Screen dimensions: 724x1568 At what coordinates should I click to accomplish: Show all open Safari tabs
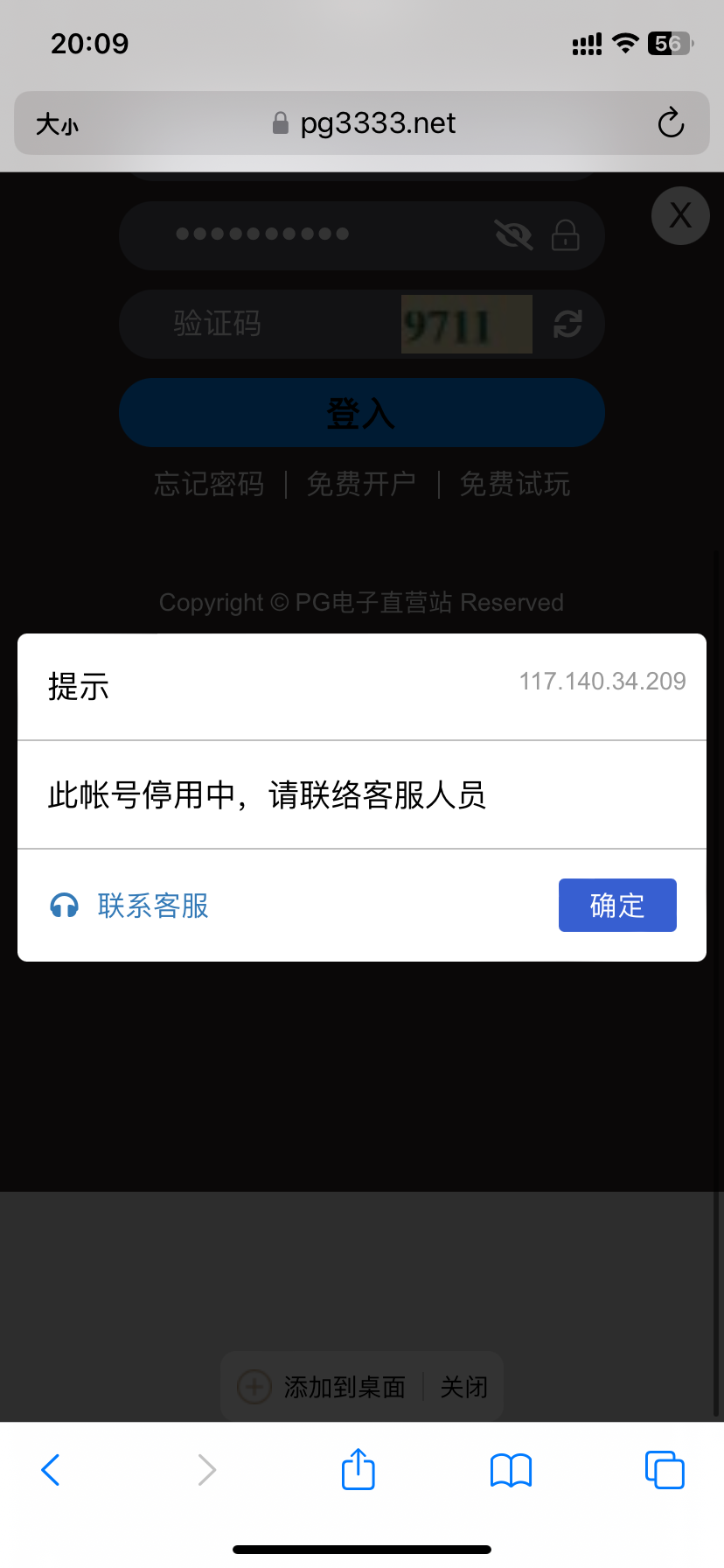coord(665,1470)
